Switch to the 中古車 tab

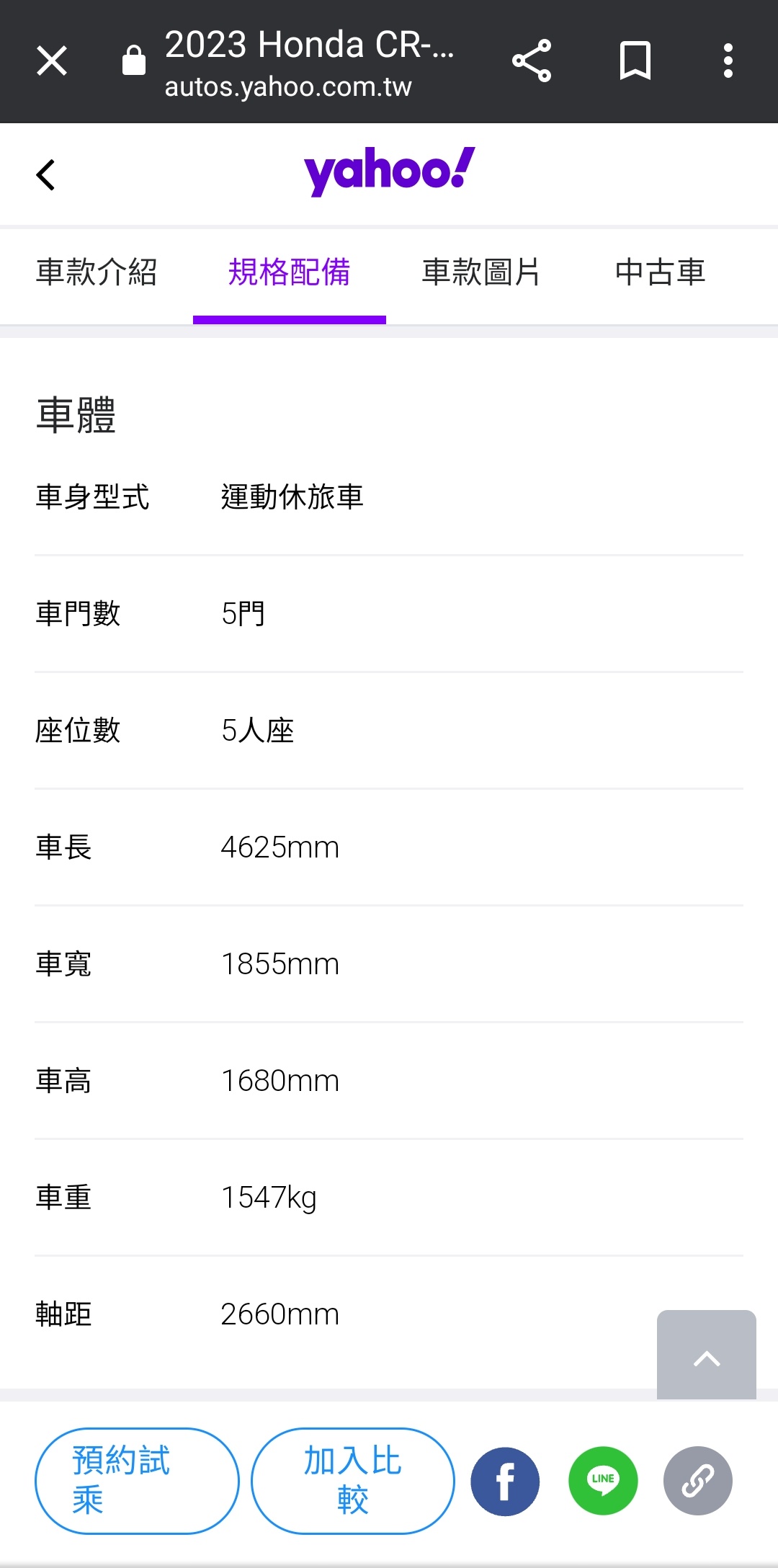660,272
